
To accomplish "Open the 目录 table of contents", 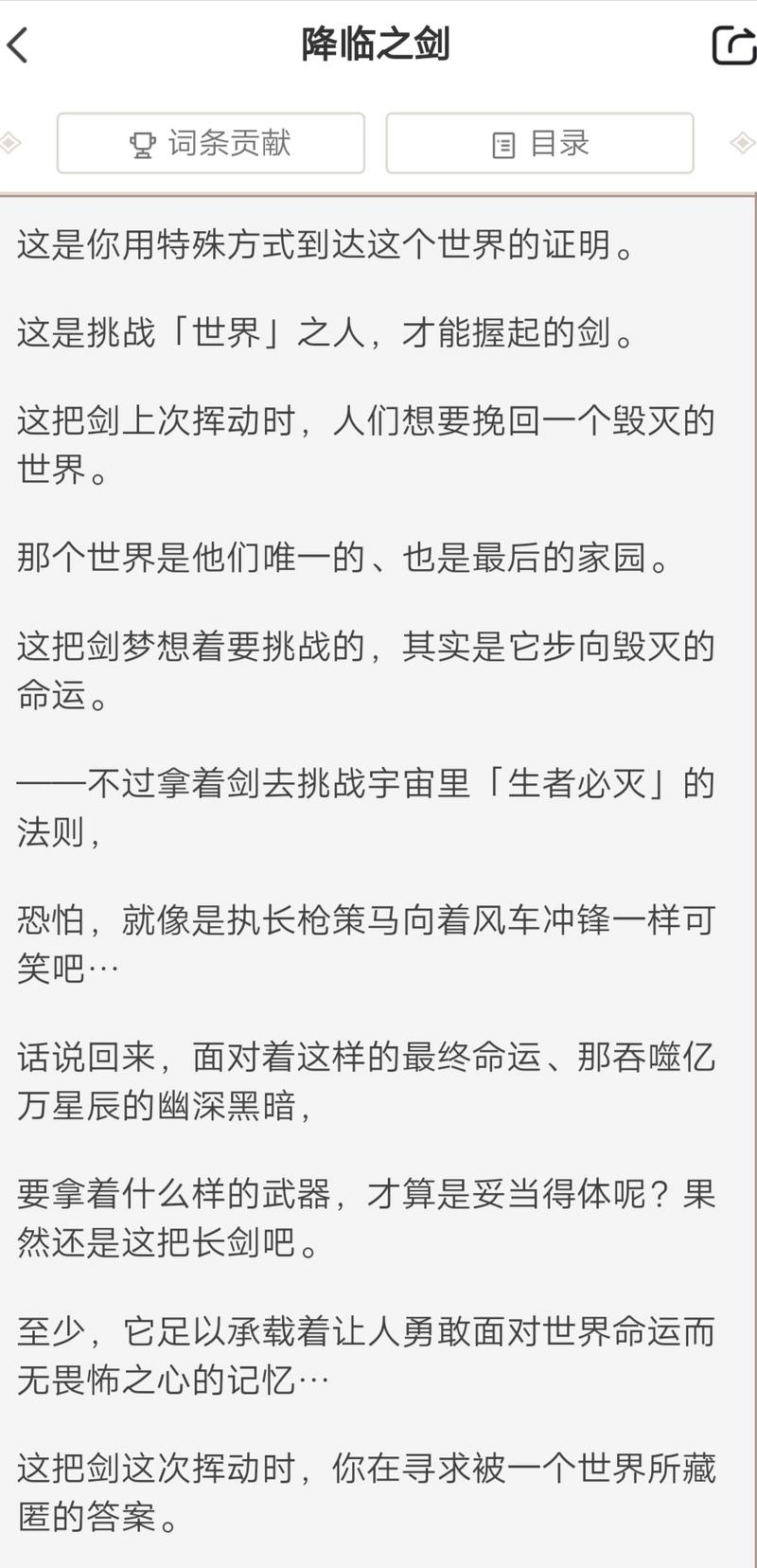I will (539, 143).
